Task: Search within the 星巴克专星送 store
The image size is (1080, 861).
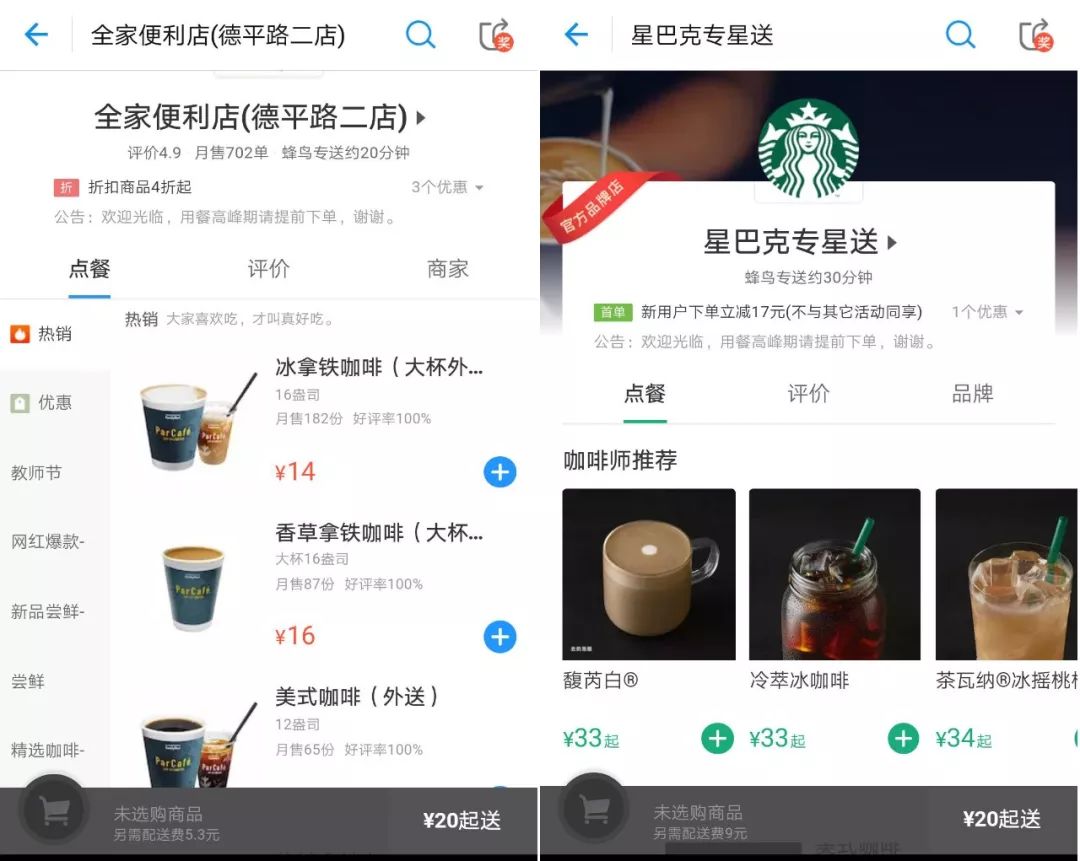Action: click(x=960, y=35)
